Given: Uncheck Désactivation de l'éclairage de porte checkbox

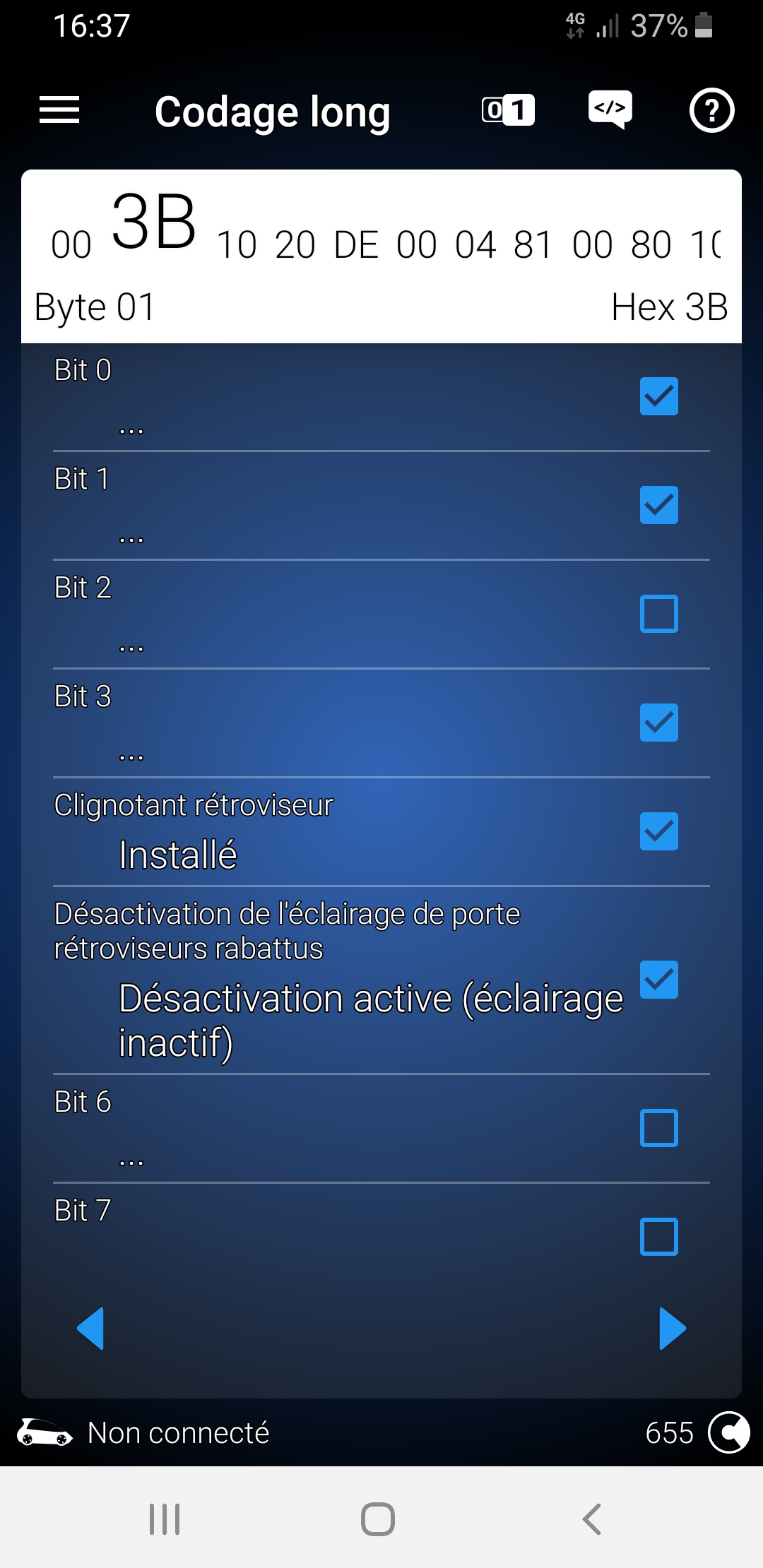Looking at the screenshot, I should 659,980.
